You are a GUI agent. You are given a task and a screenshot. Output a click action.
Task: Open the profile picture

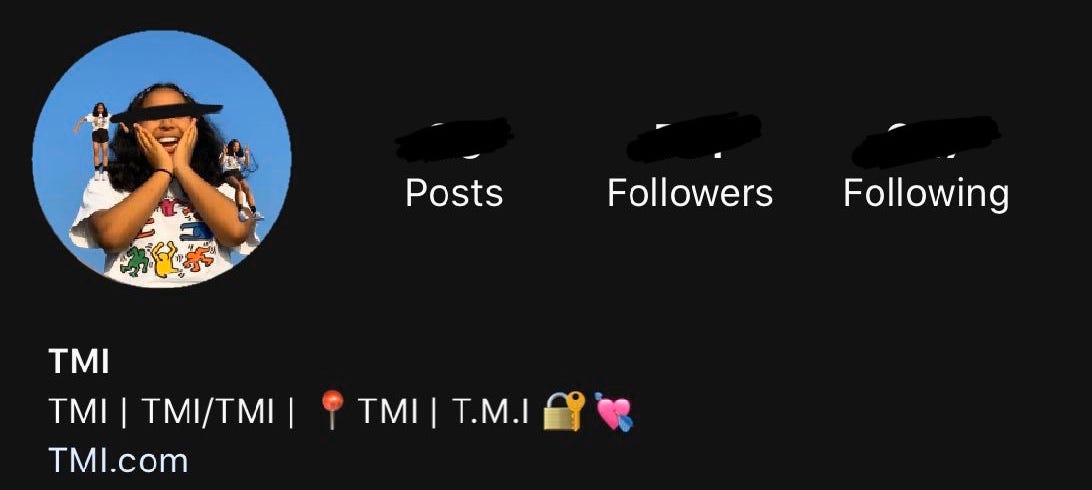(x=162, y=160)
